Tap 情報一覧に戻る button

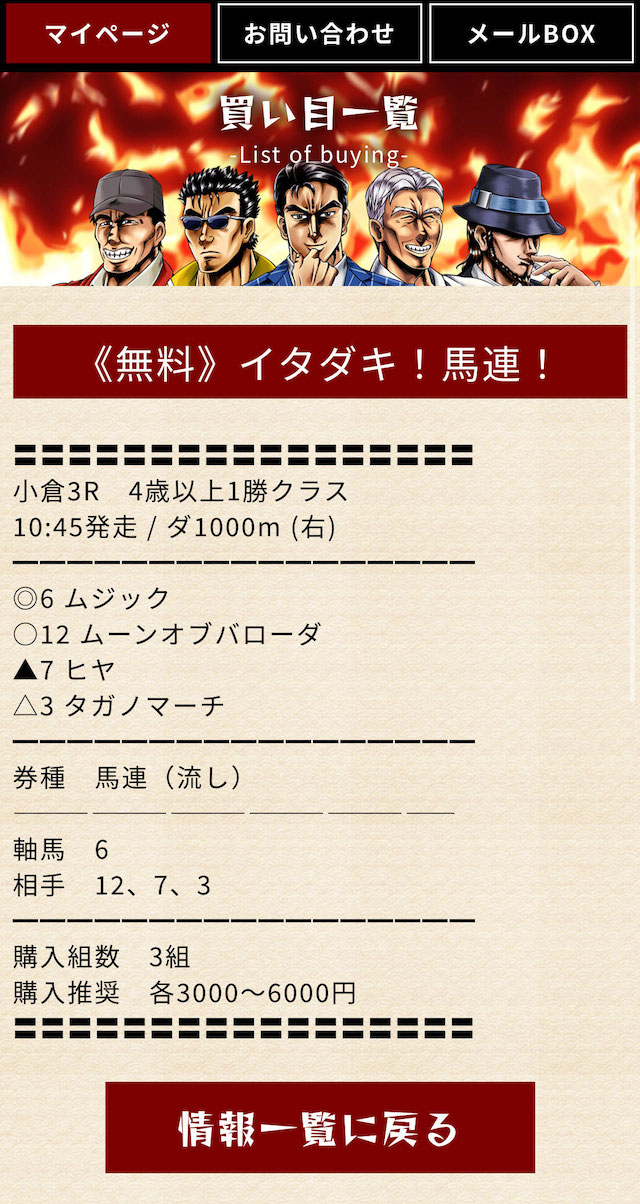[320, 1127]
